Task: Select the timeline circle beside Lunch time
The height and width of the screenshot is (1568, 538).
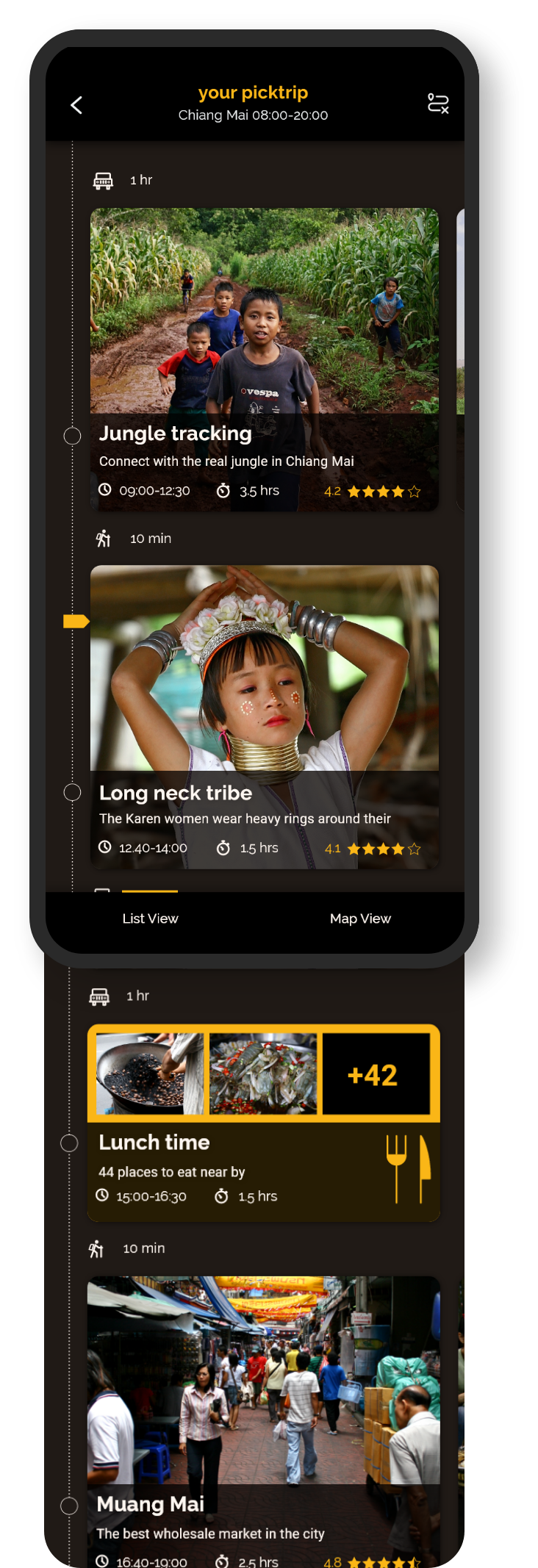Action: [x=69, y=1143]
